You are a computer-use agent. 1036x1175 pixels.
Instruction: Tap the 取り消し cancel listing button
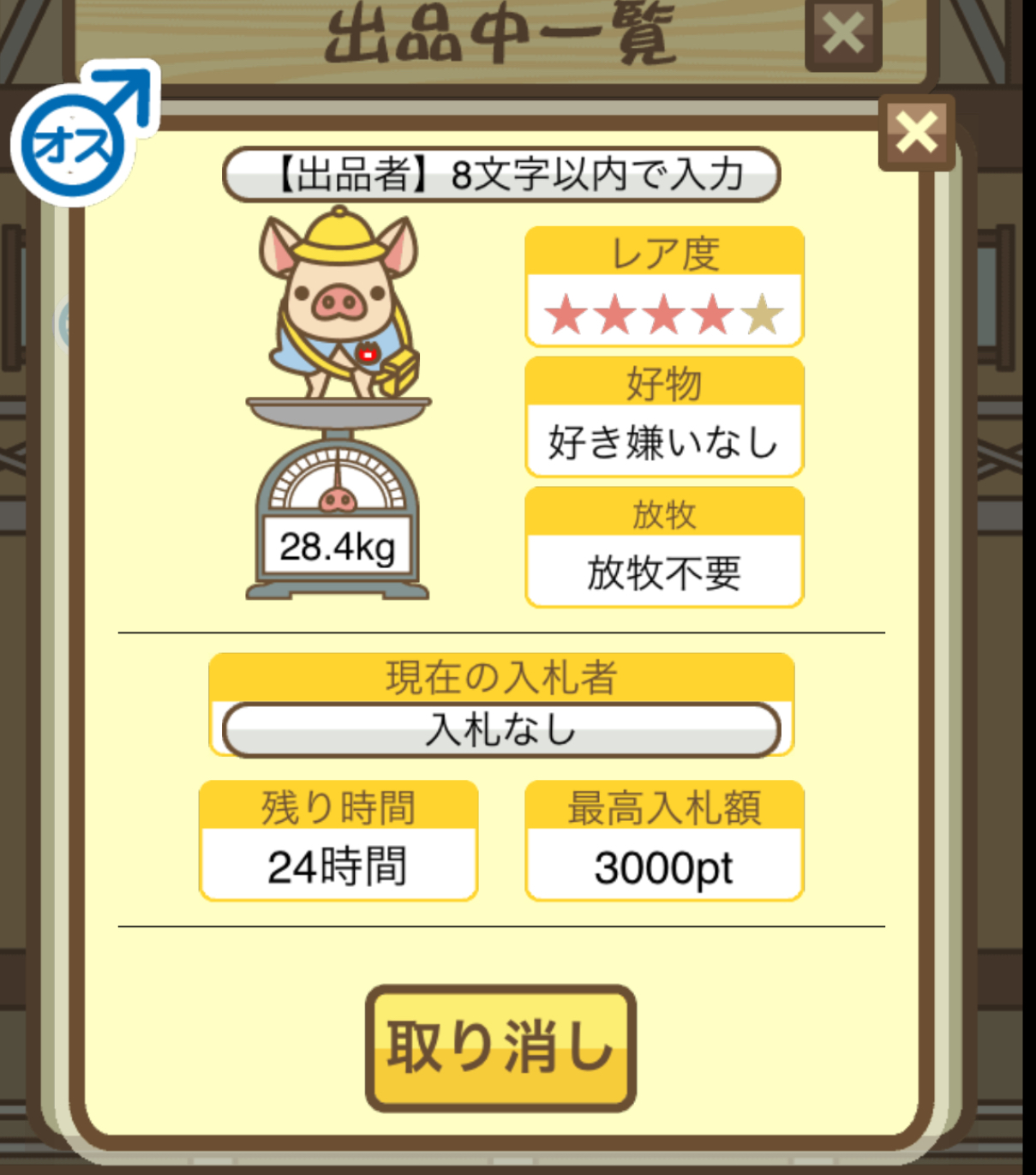(500, 1047)
